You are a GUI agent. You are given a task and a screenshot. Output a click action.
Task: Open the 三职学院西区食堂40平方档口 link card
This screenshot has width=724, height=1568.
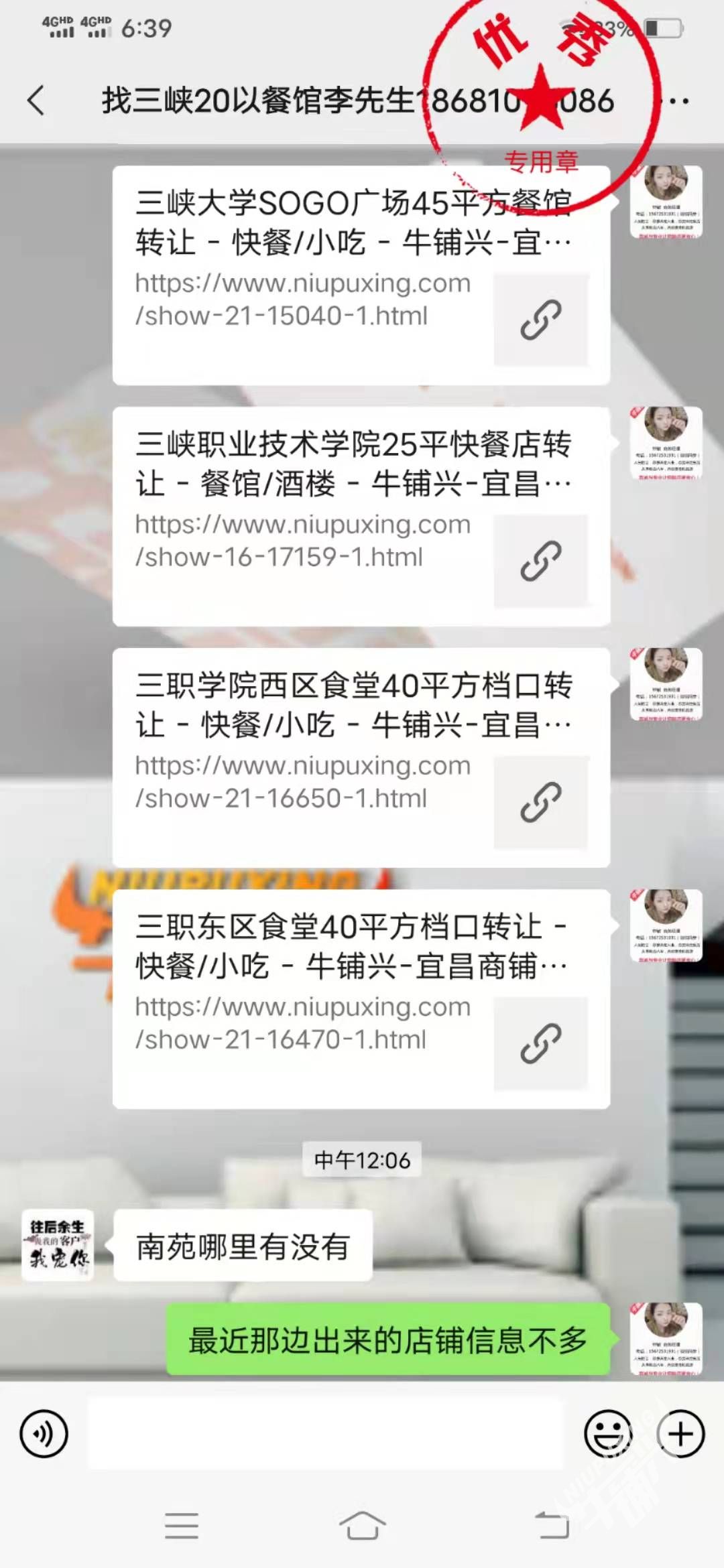coord(361,758)
